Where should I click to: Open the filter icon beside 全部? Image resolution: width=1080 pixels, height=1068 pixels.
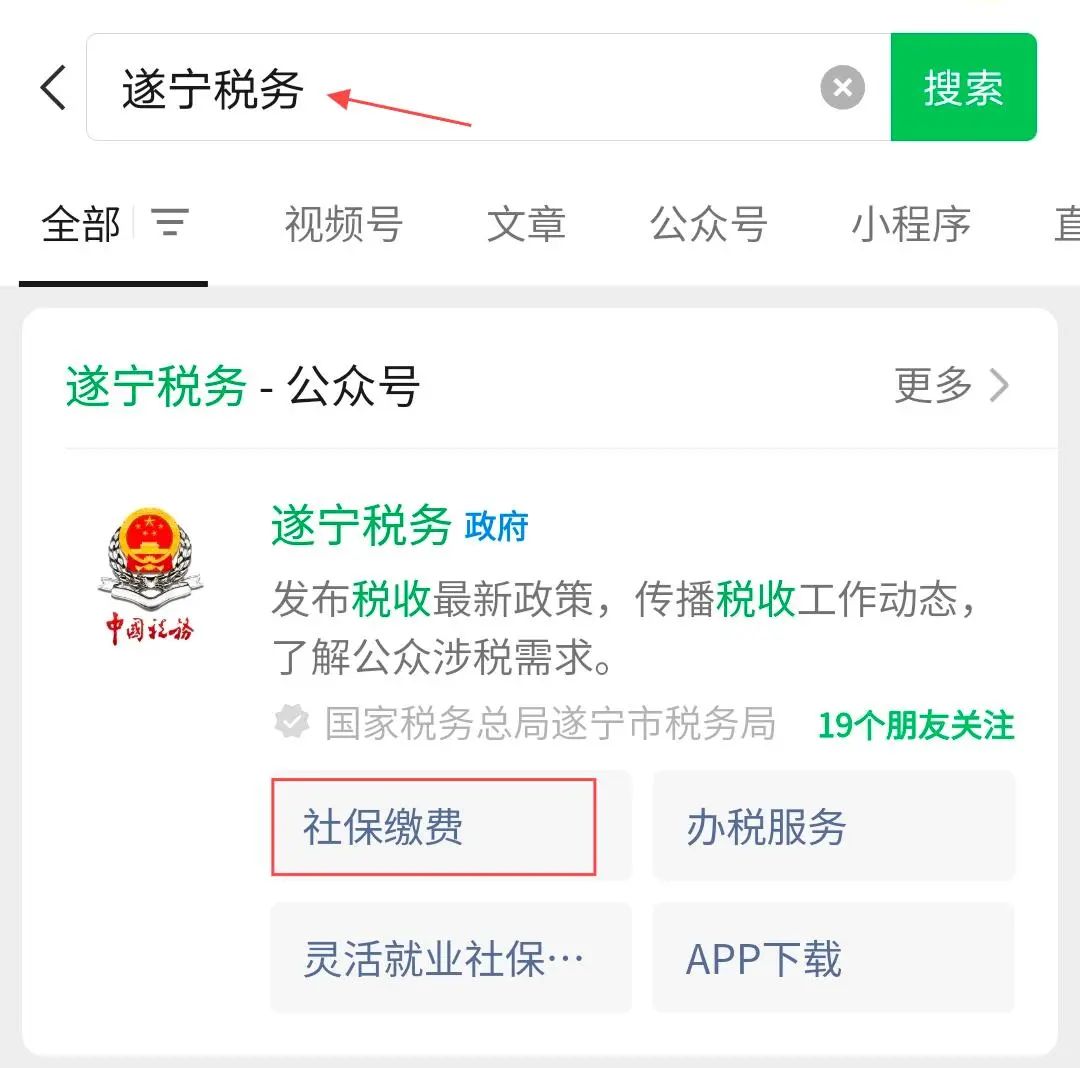click(x=170, y=222)
